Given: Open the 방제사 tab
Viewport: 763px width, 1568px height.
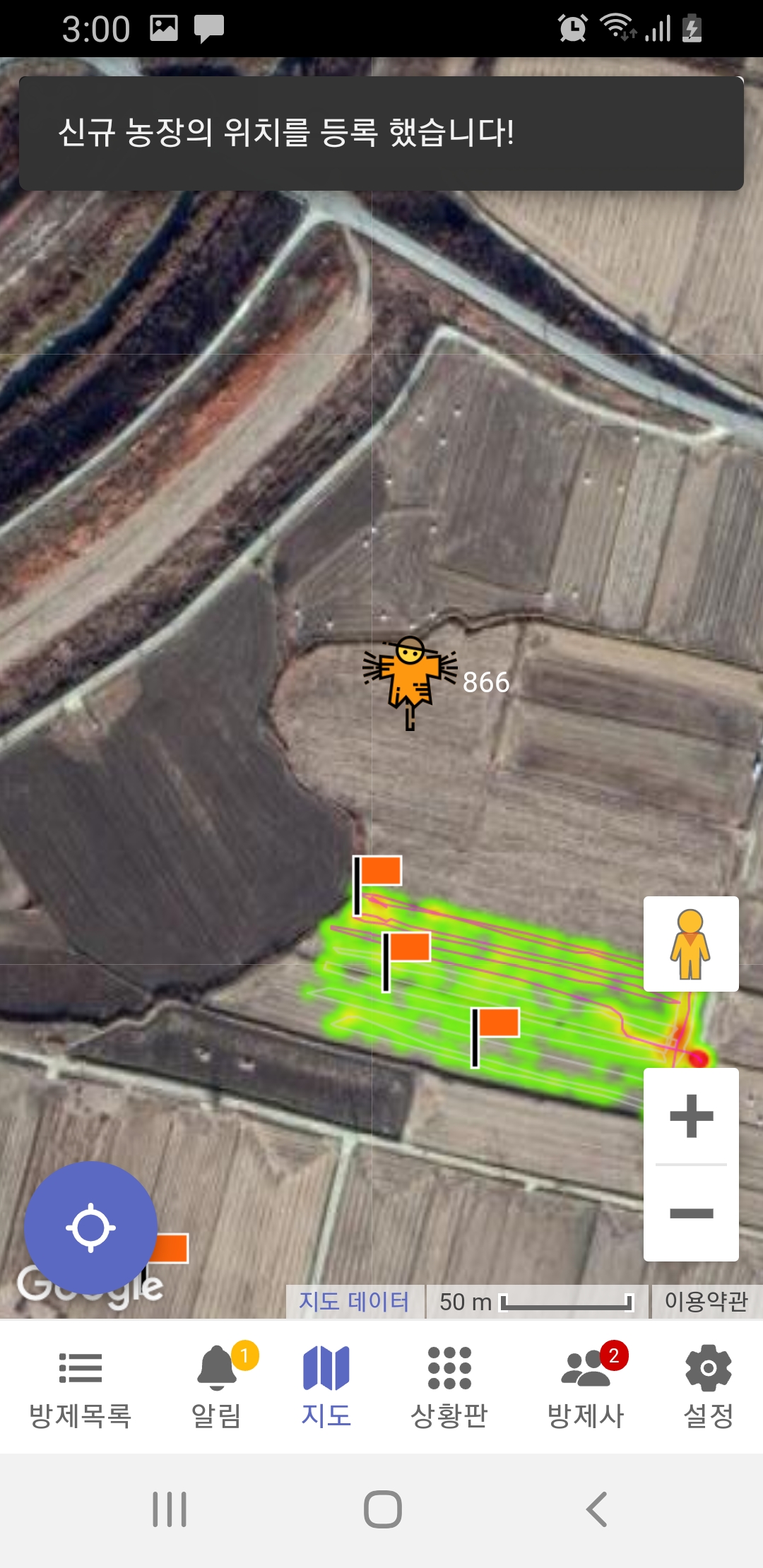Looking at the screenshot, I should (x=586, y=1386).
